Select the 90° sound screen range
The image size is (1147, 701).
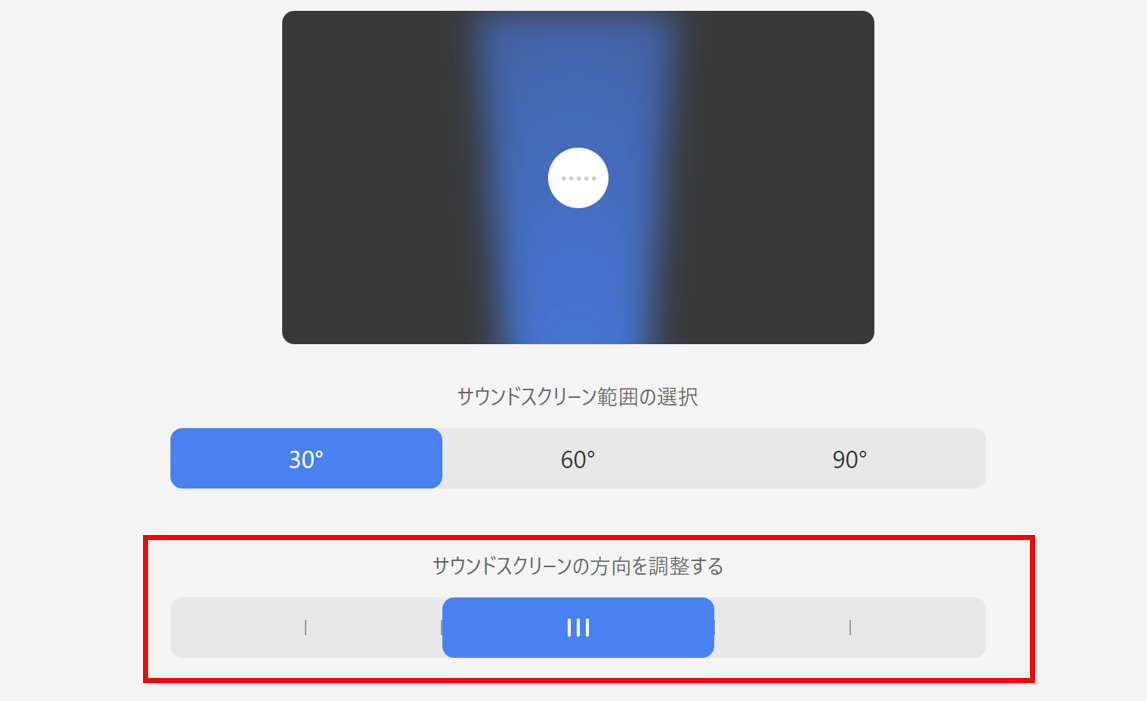tap(850, 459)
